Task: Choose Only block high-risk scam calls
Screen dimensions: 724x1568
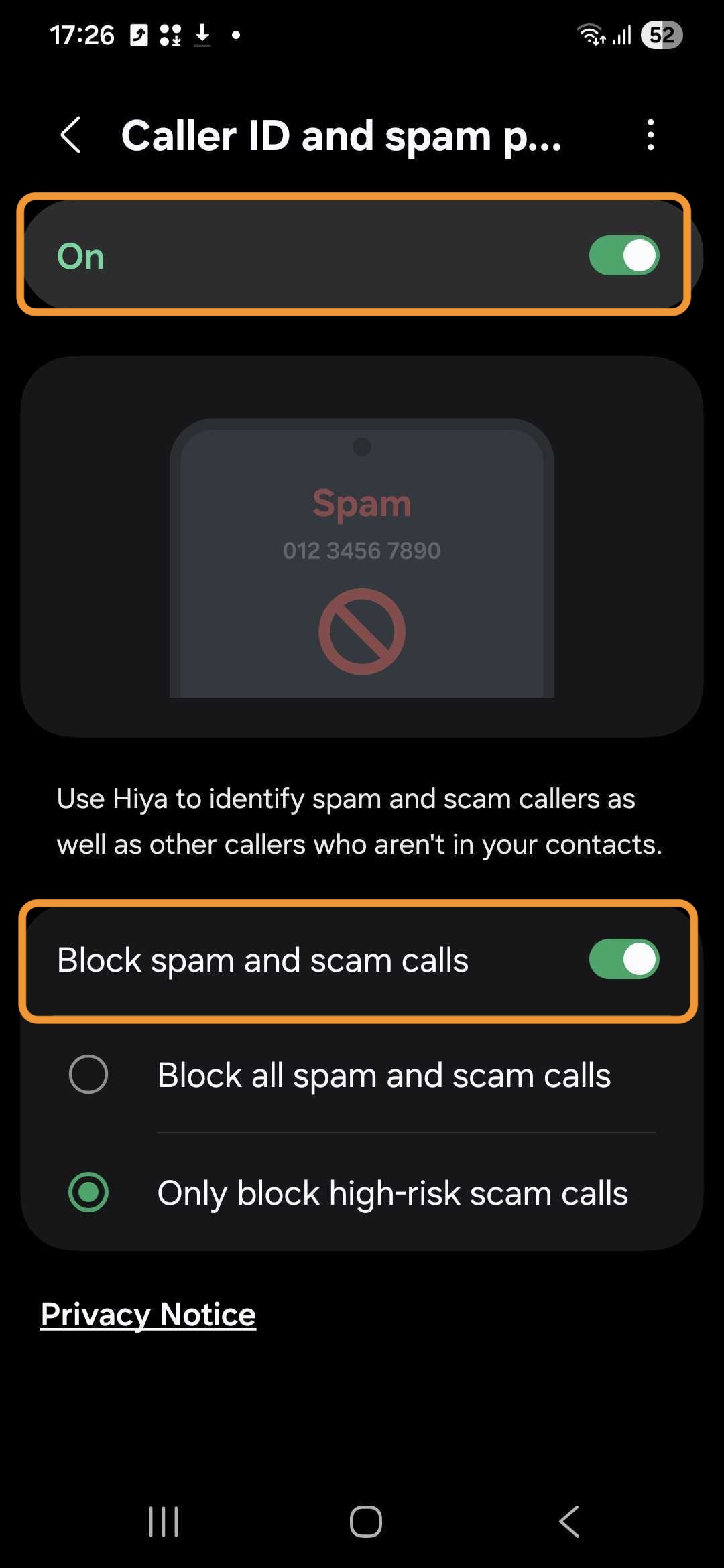Action: (x=88, y=1192)
